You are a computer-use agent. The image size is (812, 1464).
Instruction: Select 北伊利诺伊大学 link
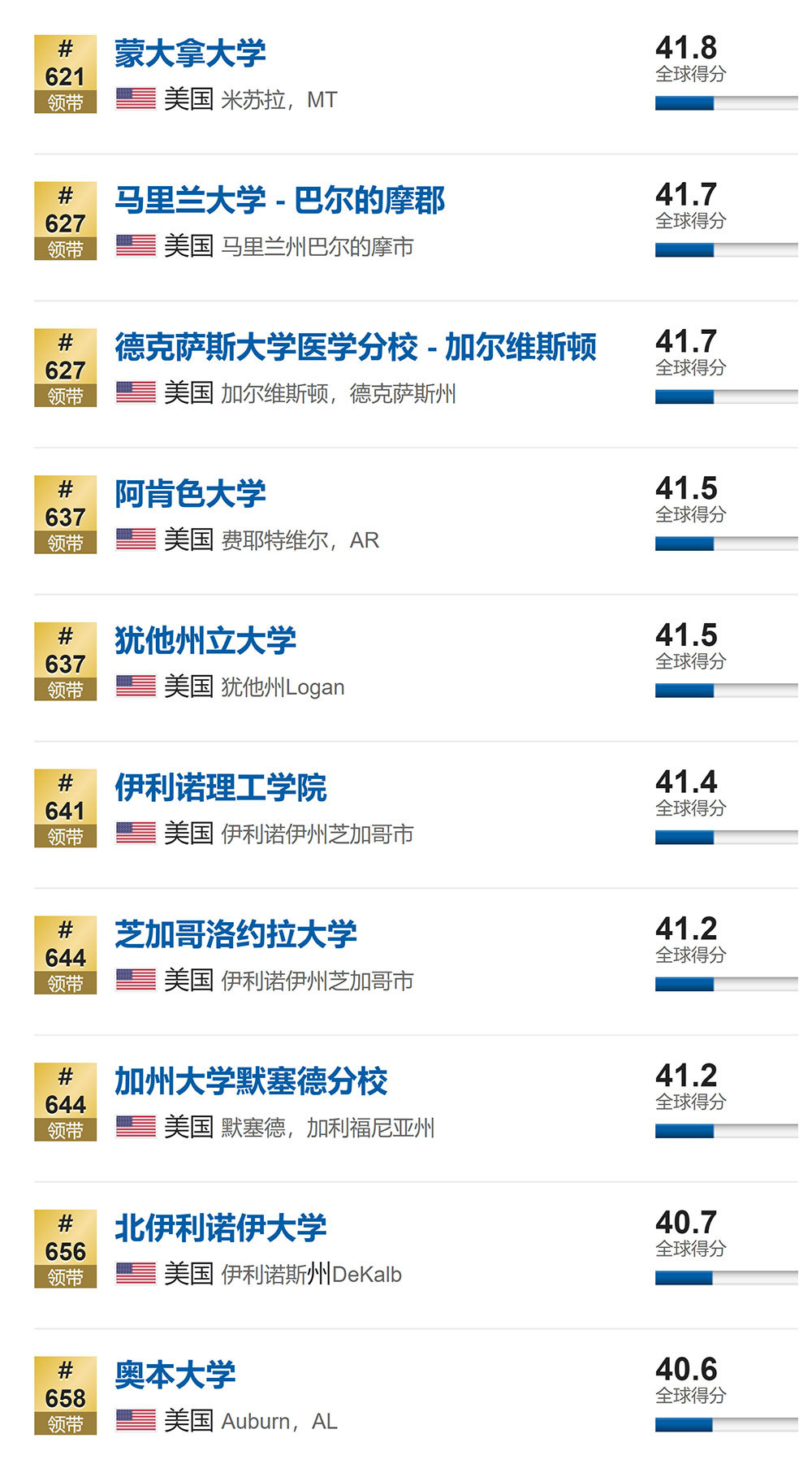[221, 1228]
